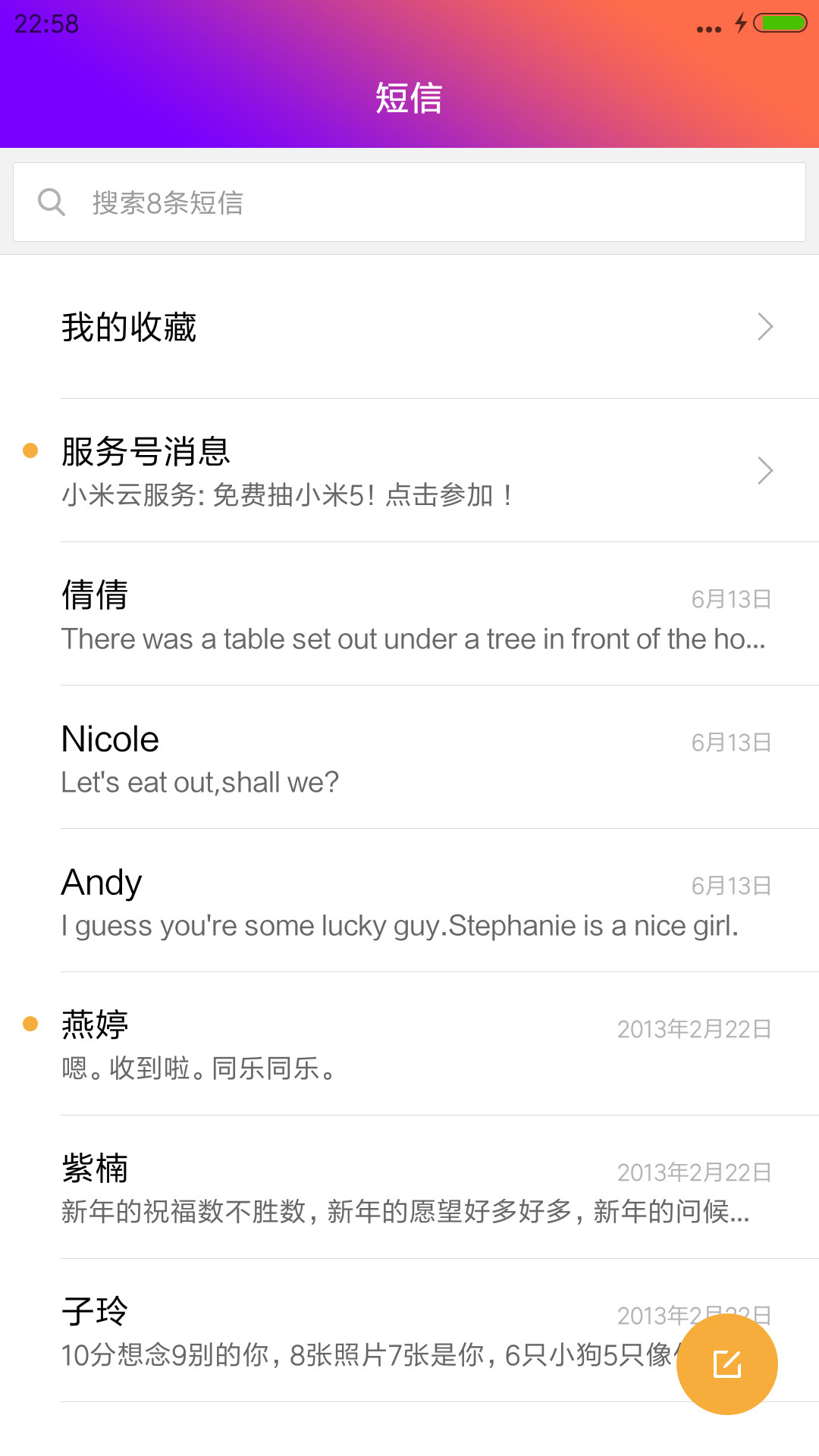This screenshot has width=819, height=1456.
Task: Tap the search box 搜索8条短信
Action: click(x=409, y=202)
